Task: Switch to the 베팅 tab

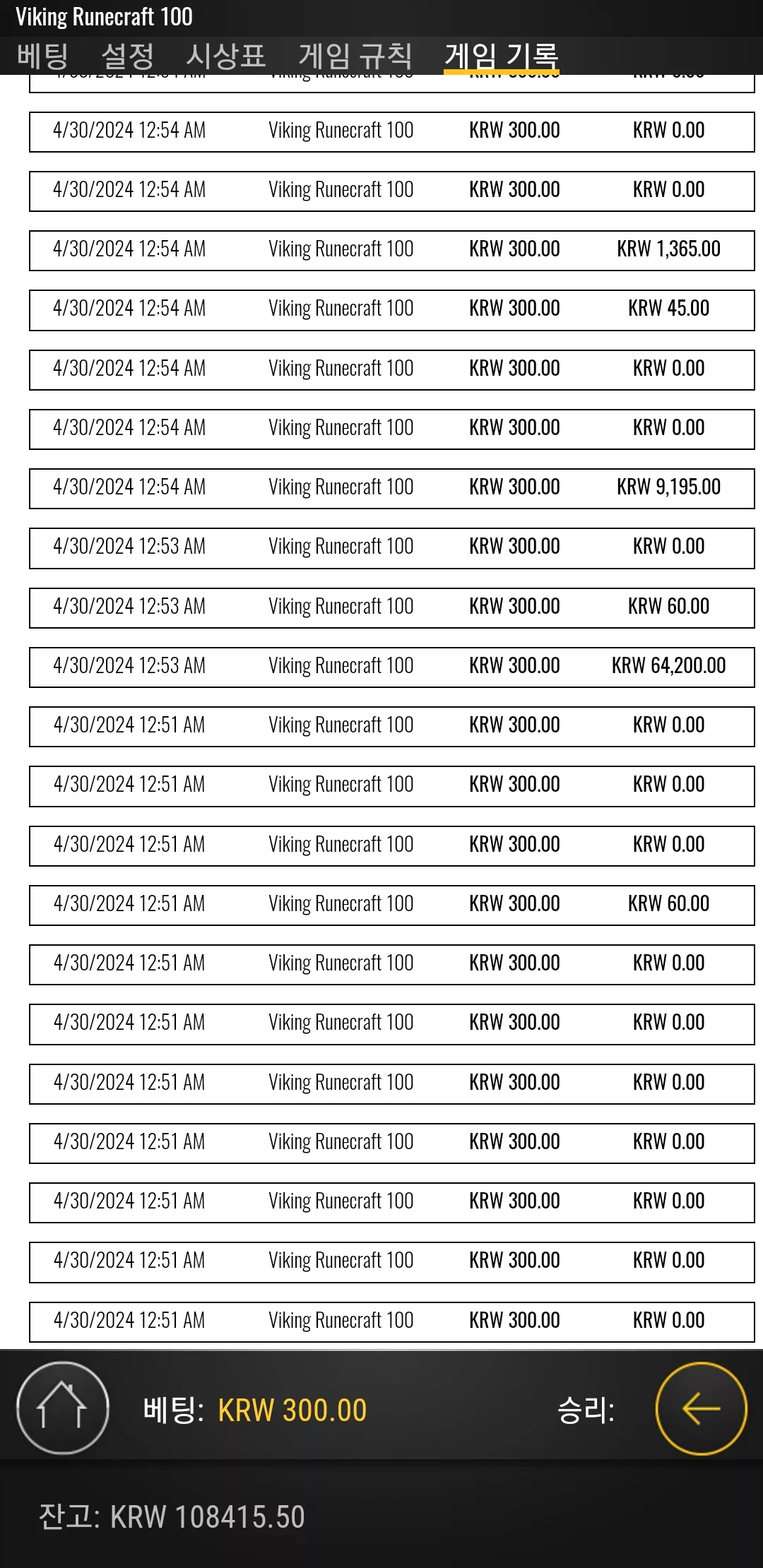Action: tap(42, 56)
